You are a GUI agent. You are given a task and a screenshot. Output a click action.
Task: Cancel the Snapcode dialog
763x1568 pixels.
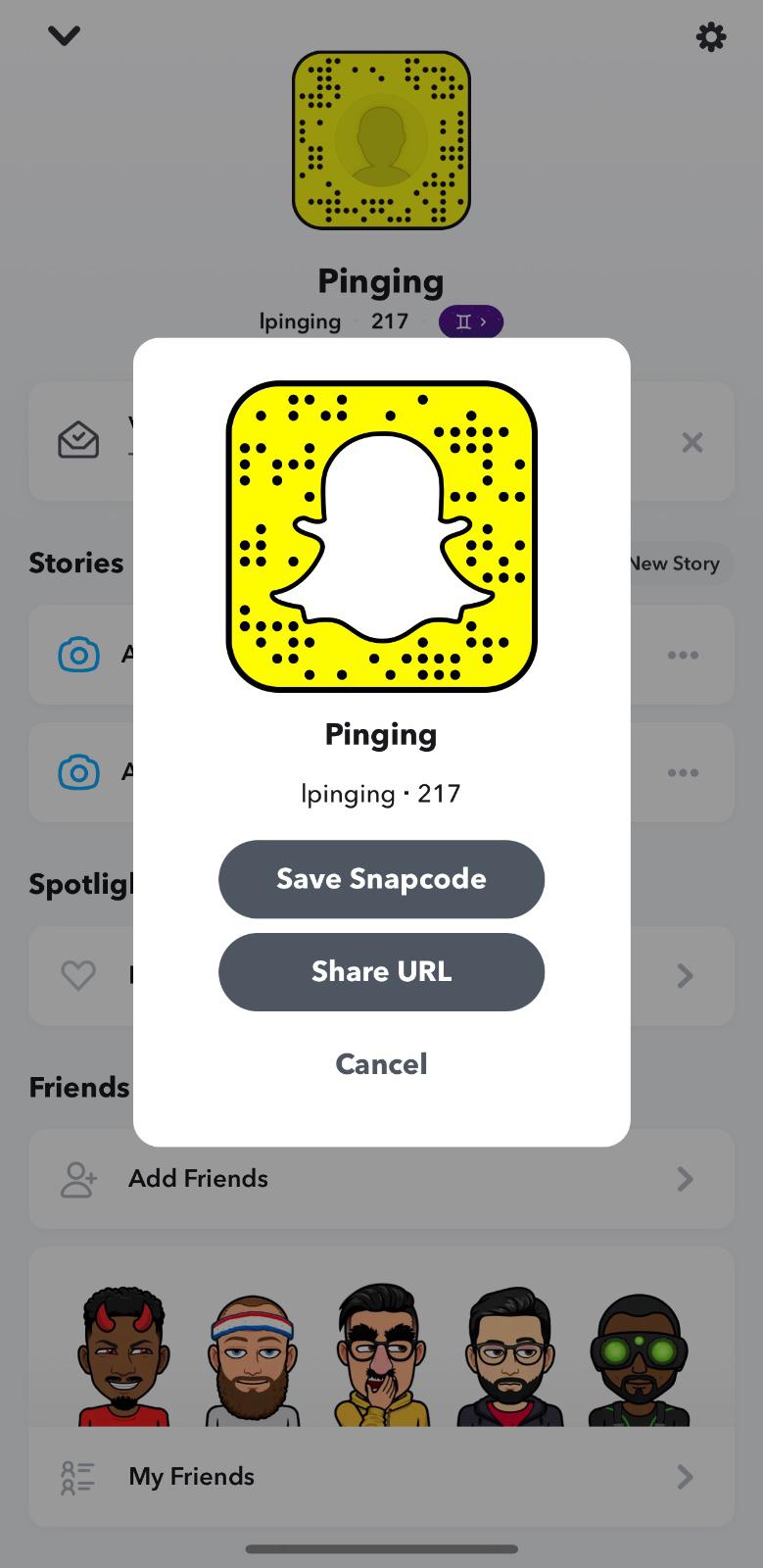381,1064
